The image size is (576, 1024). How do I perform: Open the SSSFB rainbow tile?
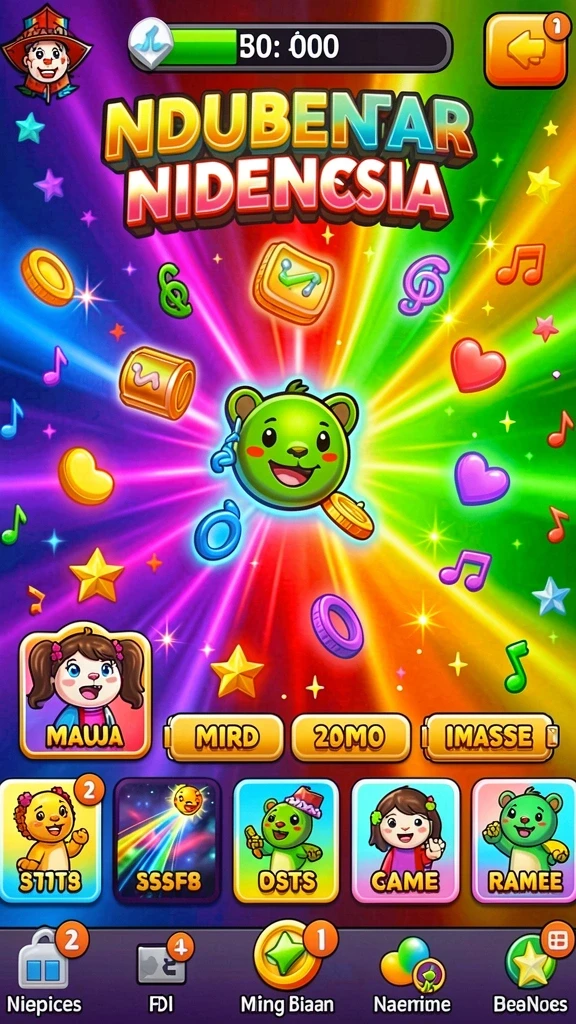tap(168, 841)
